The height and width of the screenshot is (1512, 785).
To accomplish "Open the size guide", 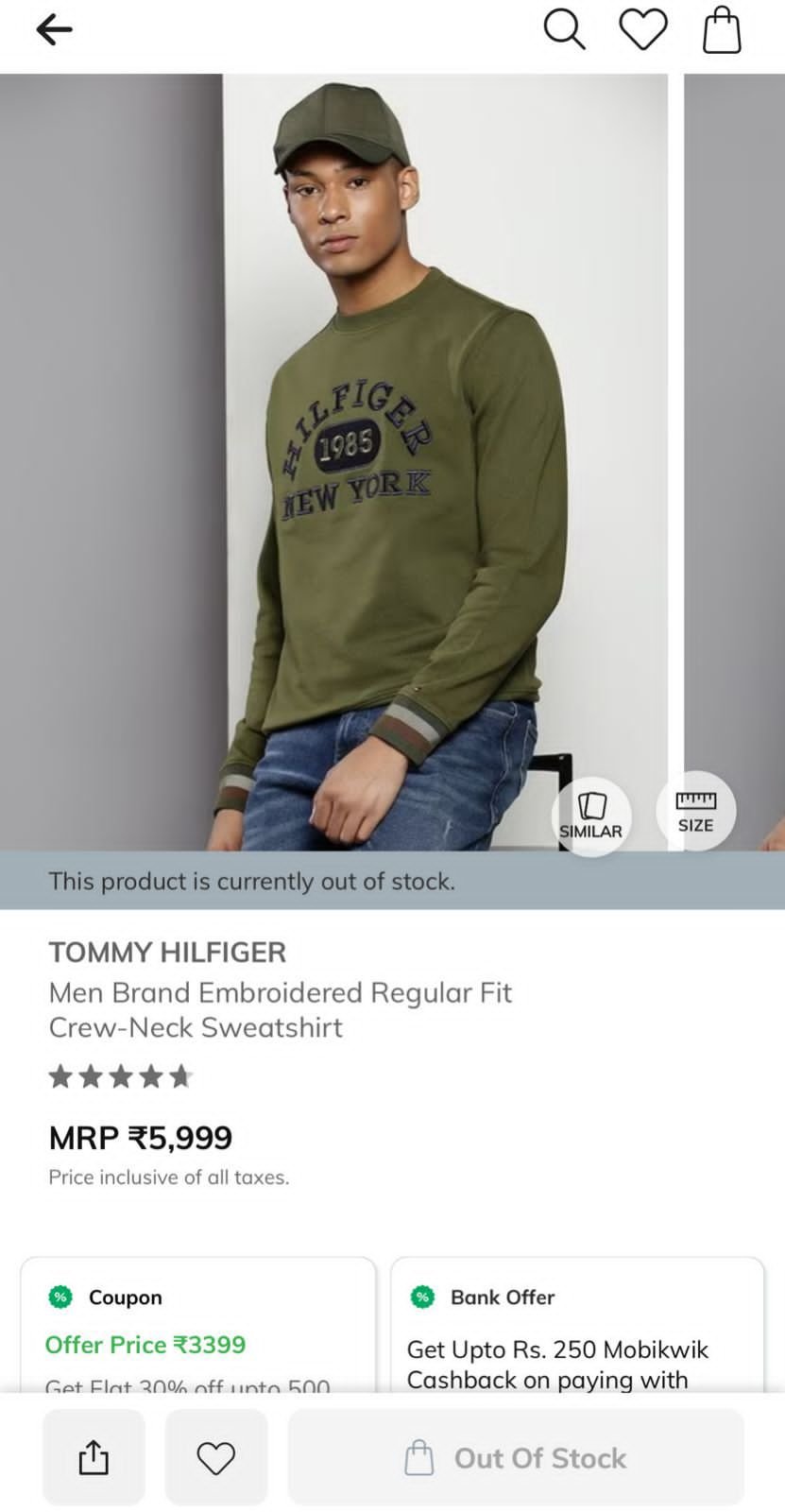I will (x=696, y=811).
